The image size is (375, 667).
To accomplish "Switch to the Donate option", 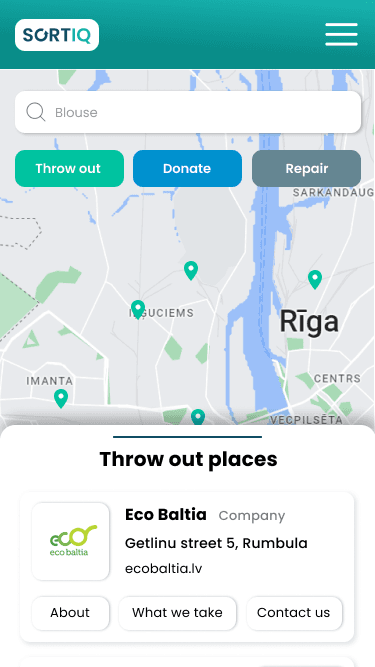I will pyautogui.click(x=188, y=168).
